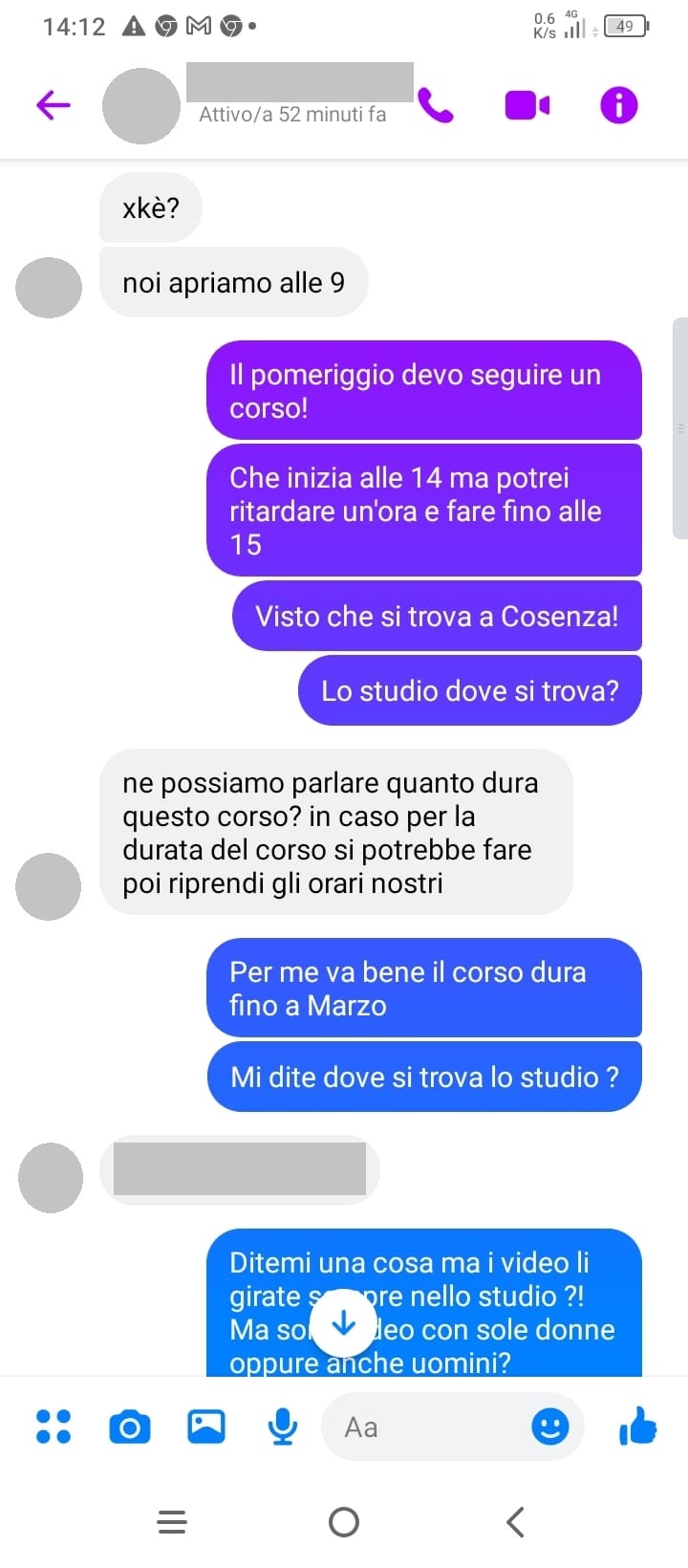Open system recent apps menu
The height and width of the screenshot is (1568, 688).
tap(172, 1521)
